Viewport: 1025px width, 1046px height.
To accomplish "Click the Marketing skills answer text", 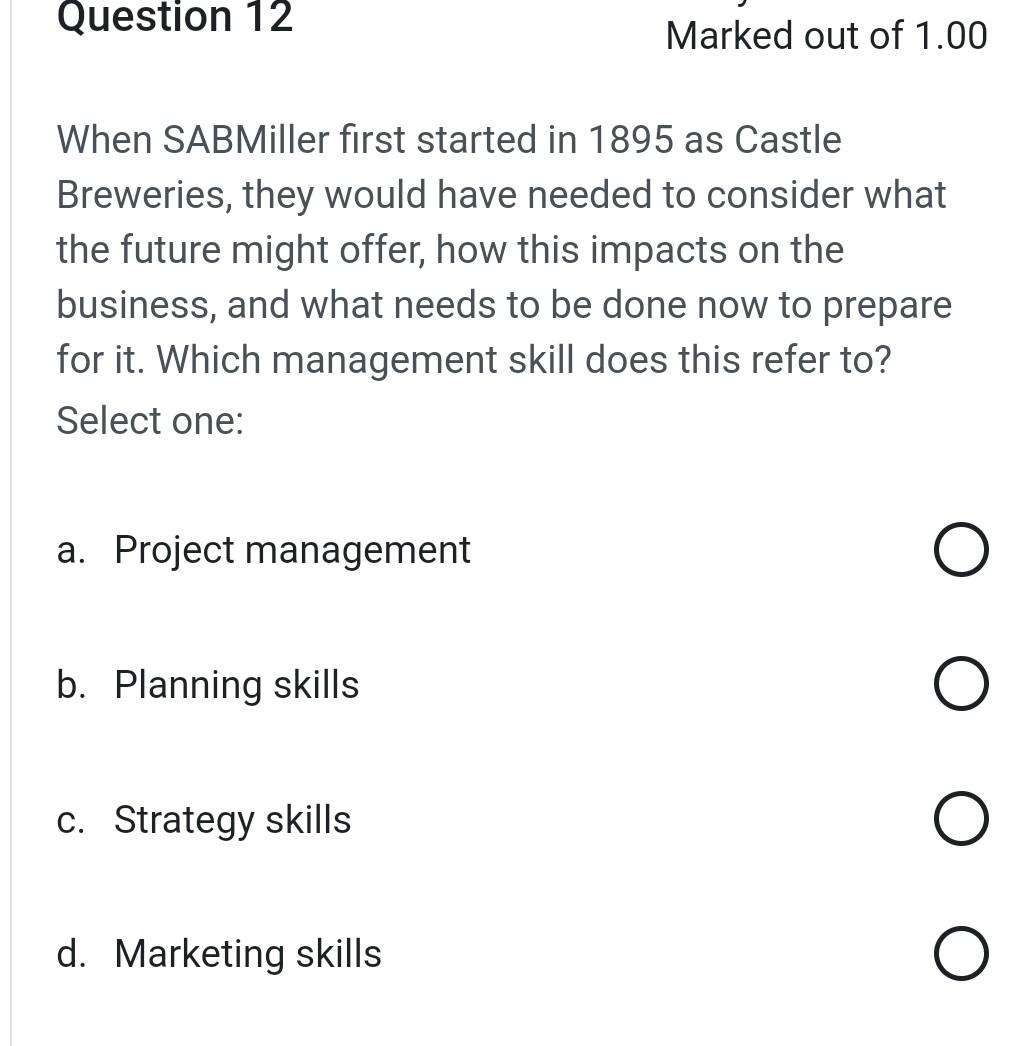I will [248, 953].
